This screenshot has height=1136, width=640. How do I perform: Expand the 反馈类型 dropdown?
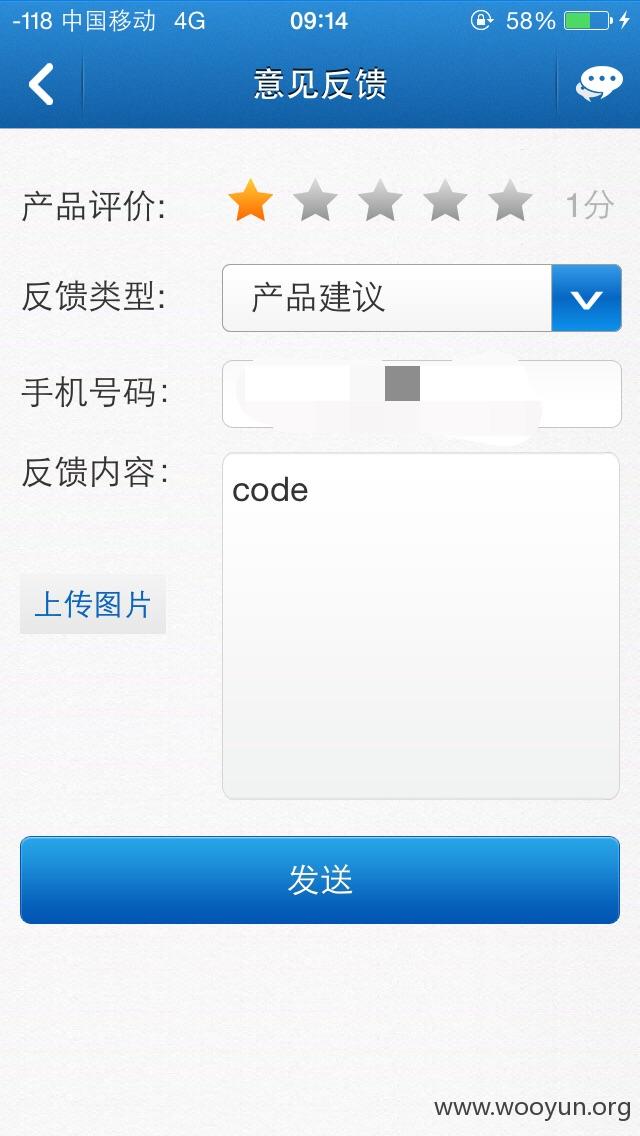(422, 298)
